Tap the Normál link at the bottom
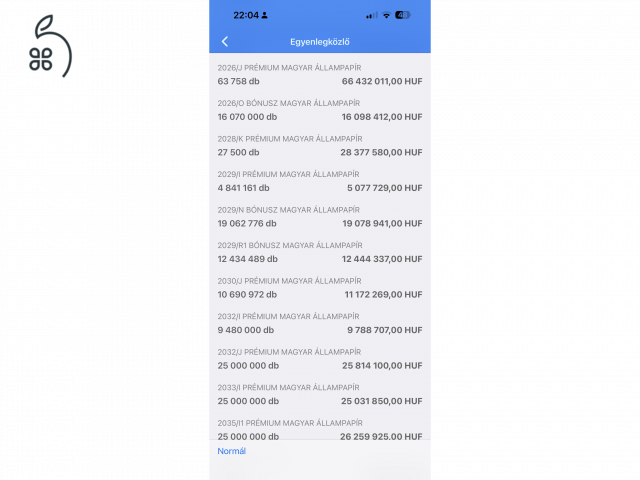 pyautogui.click(x=231, y=451)
